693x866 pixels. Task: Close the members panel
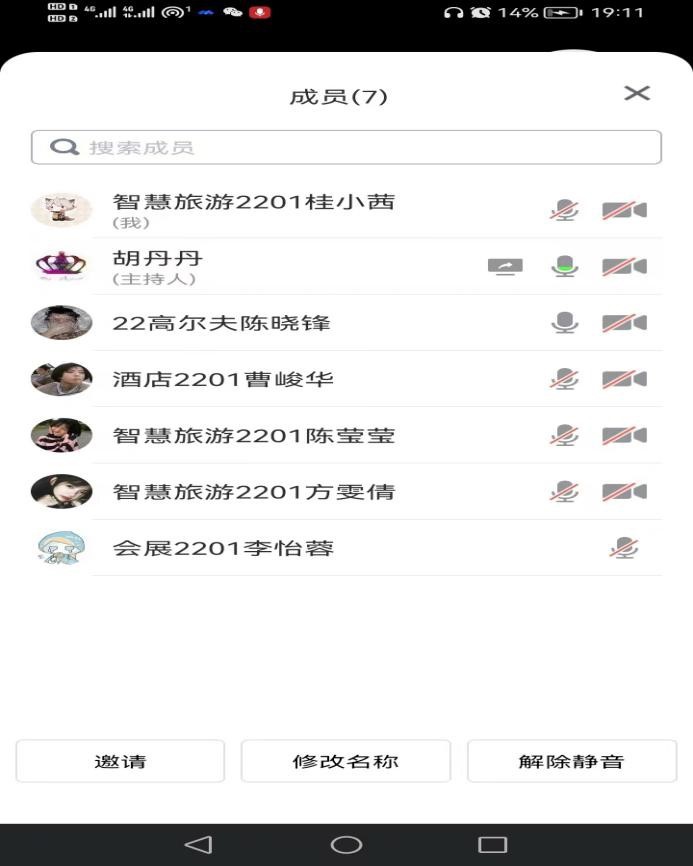click(x=636, y=93)
